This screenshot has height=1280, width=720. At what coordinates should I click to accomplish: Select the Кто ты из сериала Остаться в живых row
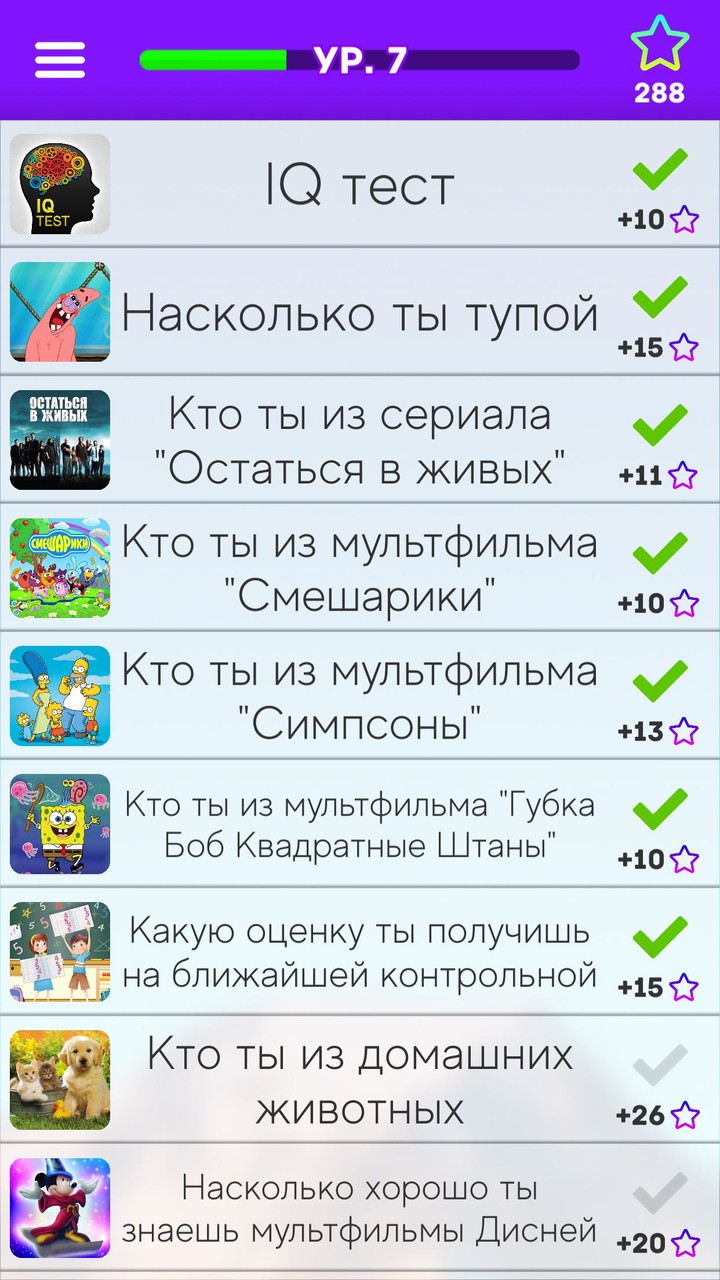(360, 439)
